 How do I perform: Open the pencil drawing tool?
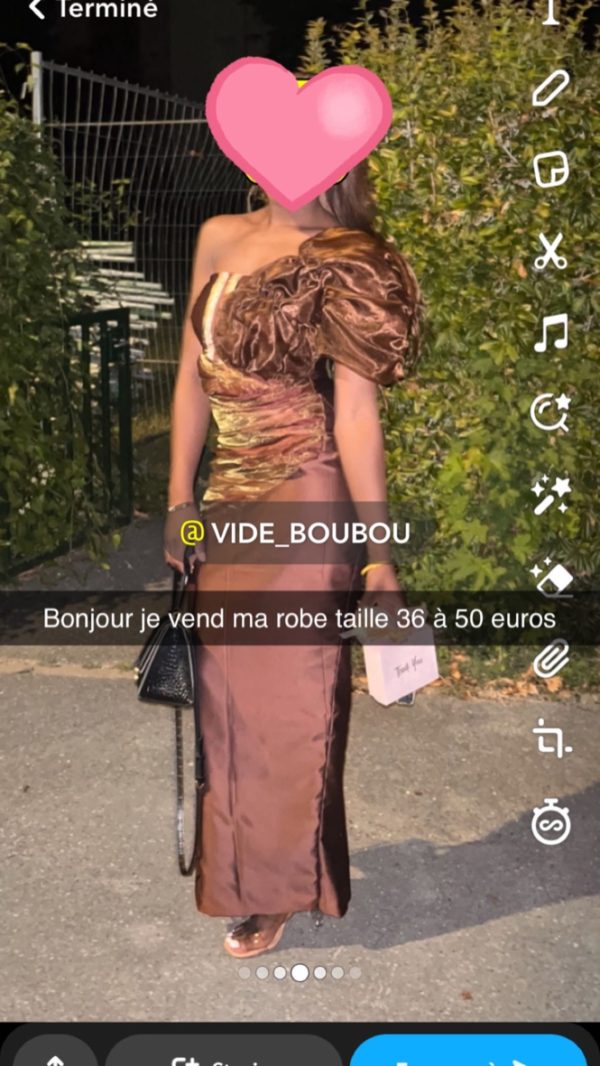click(550, 89)
